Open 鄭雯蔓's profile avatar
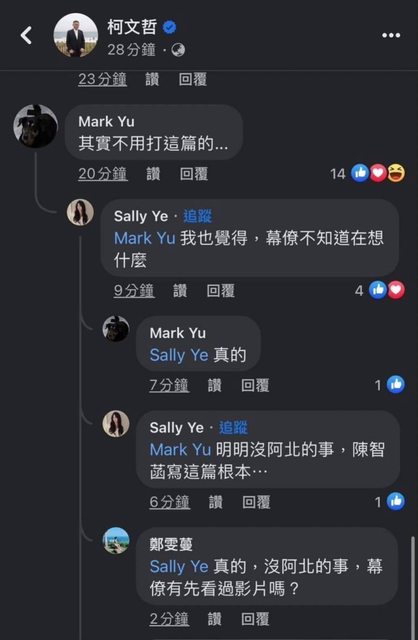 click(x=116, y=540)
